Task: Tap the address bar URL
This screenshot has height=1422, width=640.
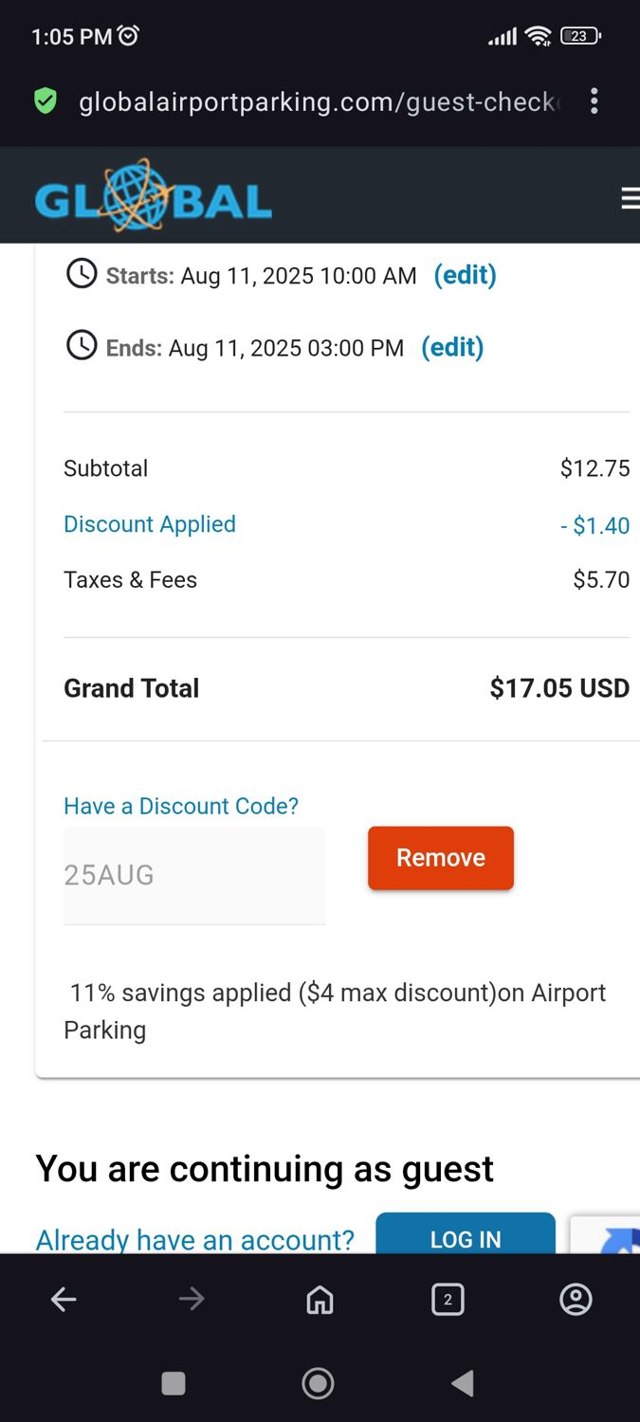Action: [320, 101]
